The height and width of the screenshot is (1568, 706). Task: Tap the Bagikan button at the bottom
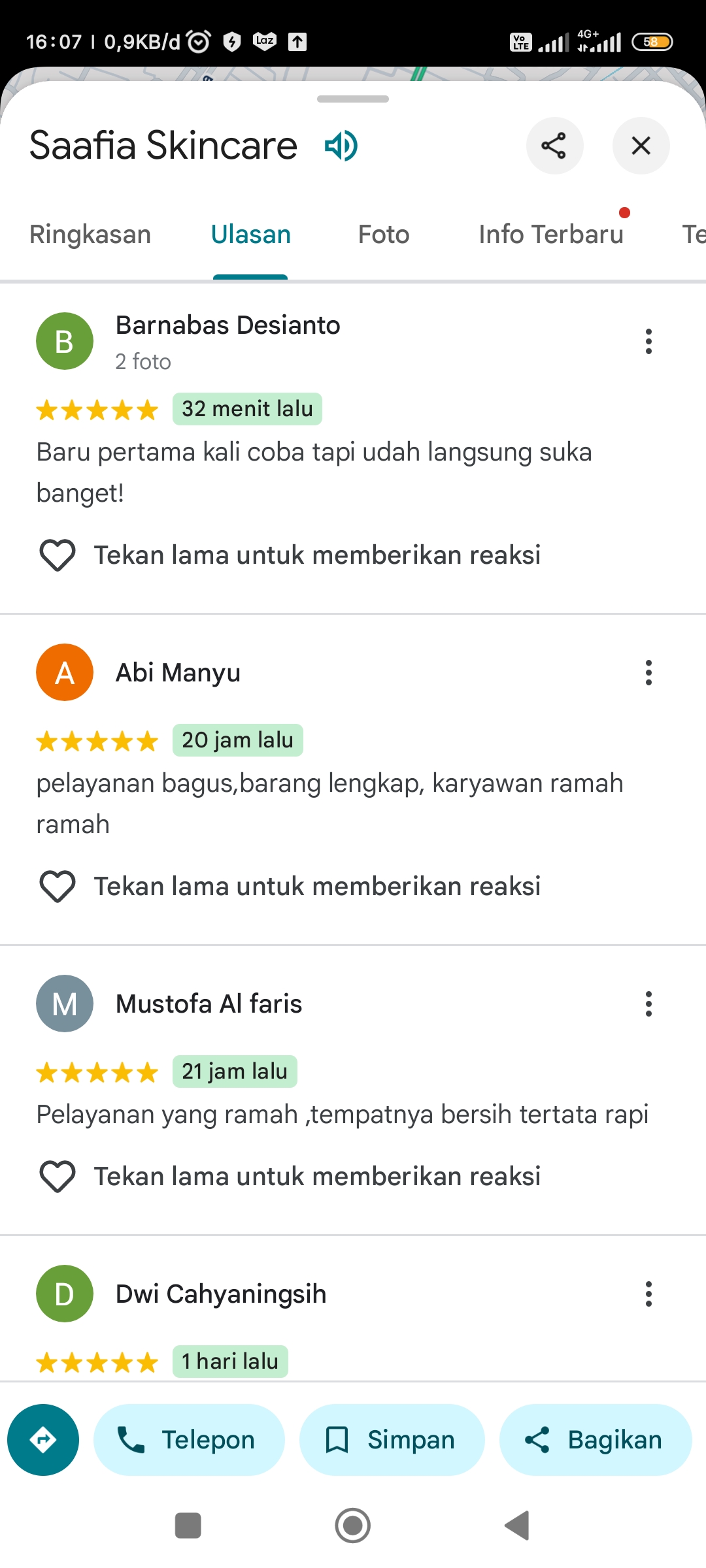click(596, 1440)
